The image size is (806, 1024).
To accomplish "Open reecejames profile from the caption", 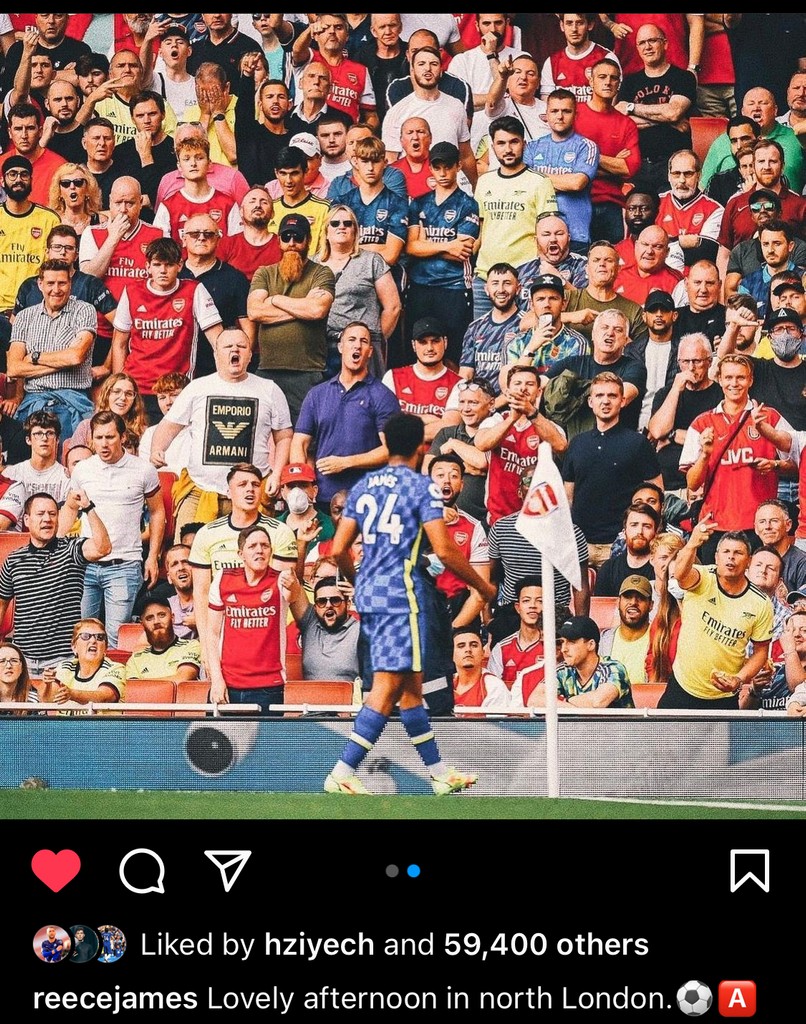I will [x=115, y=998].
